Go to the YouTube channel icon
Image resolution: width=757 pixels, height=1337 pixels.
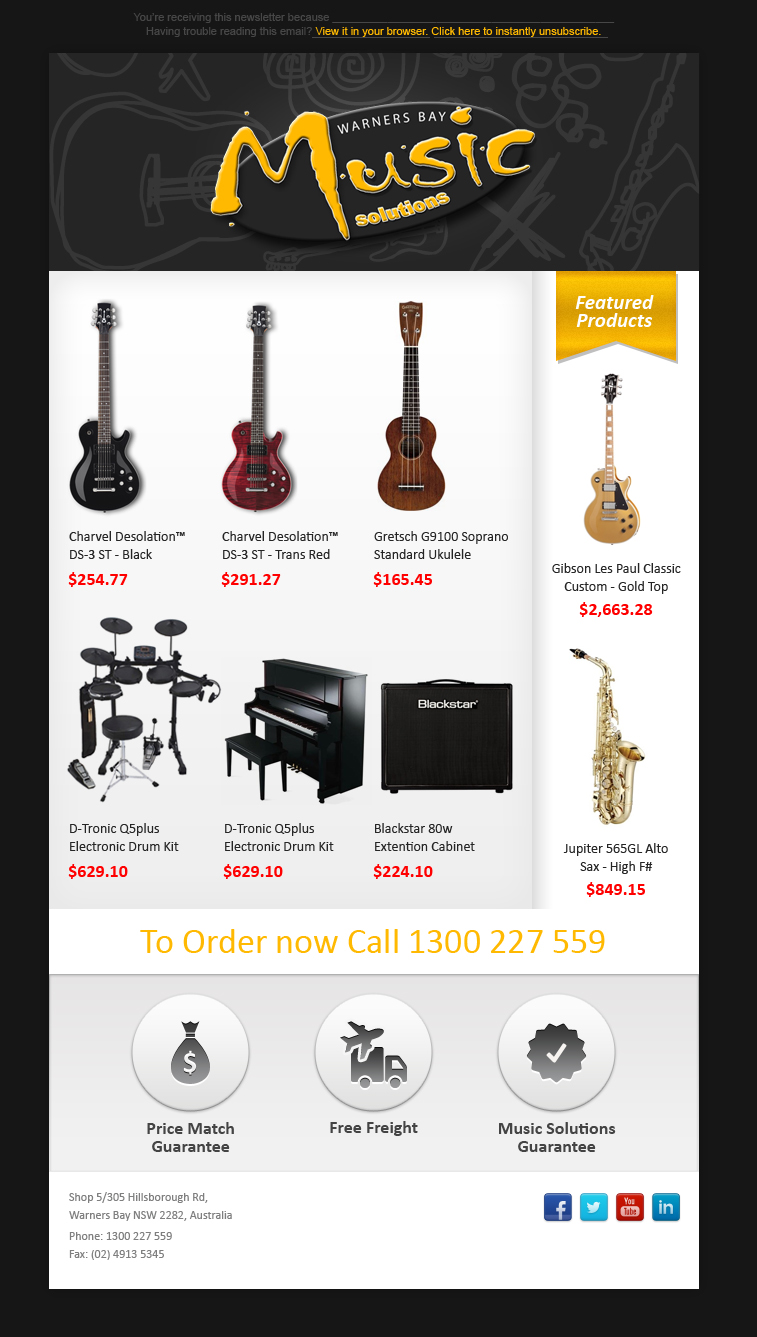click(630, 1207)
